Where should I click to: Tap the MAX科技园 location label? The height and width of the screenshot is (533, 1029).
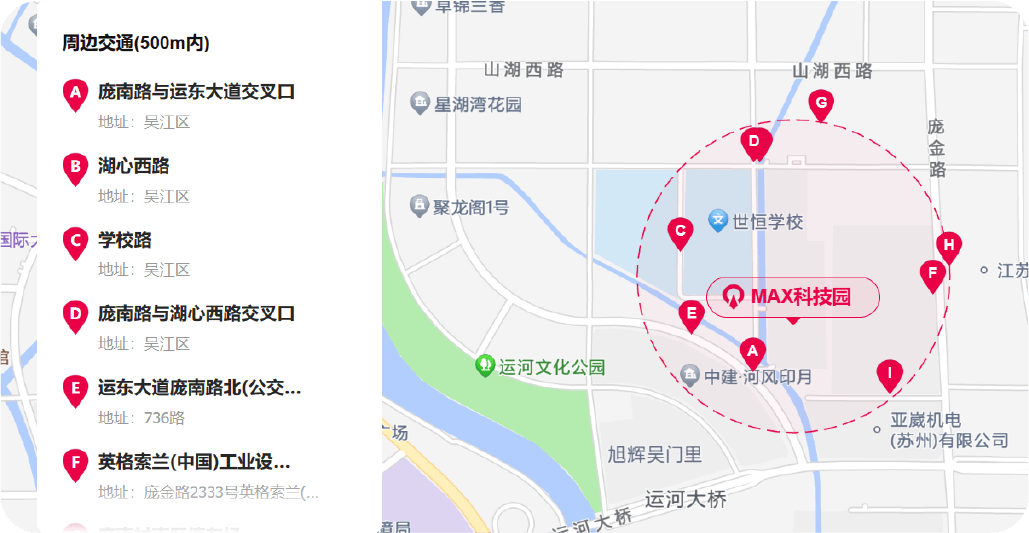(793, 297)
